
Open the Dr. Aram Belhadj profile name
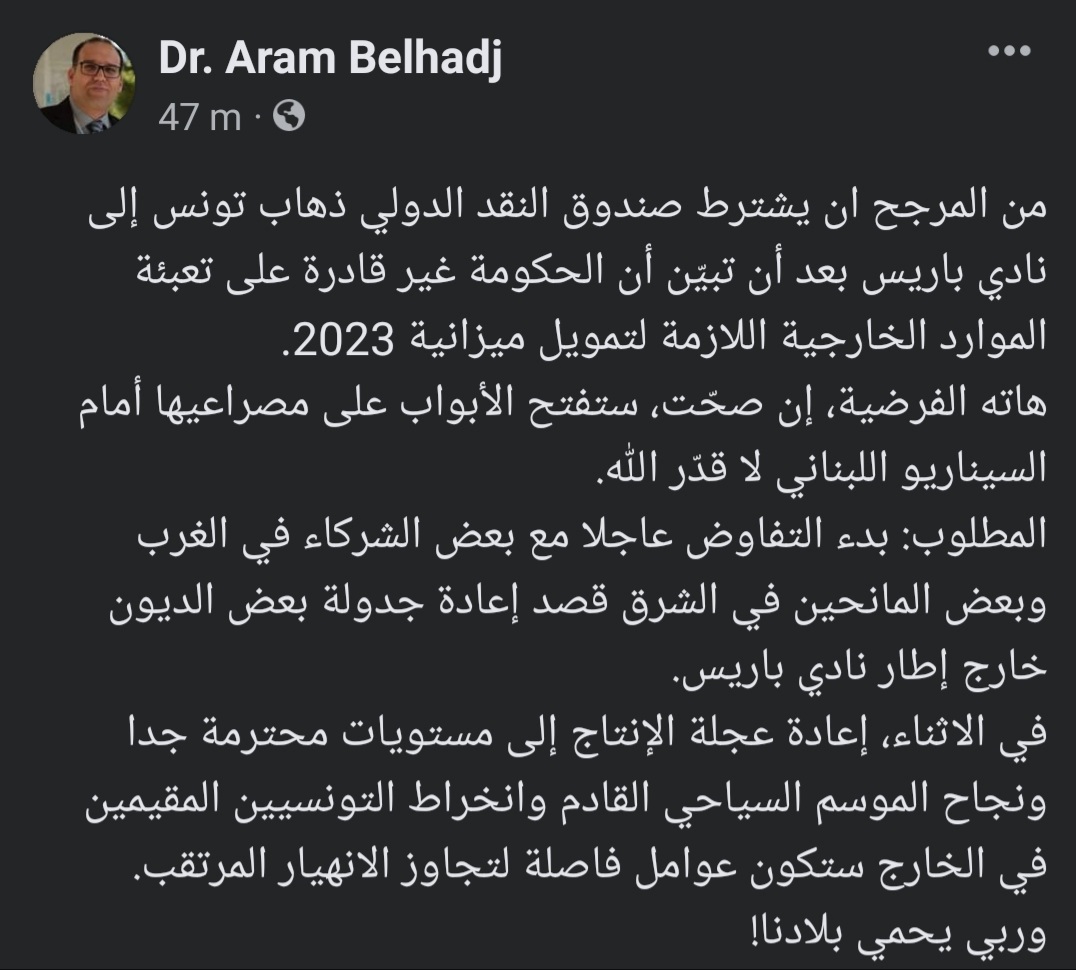click(x=329, y=61)
